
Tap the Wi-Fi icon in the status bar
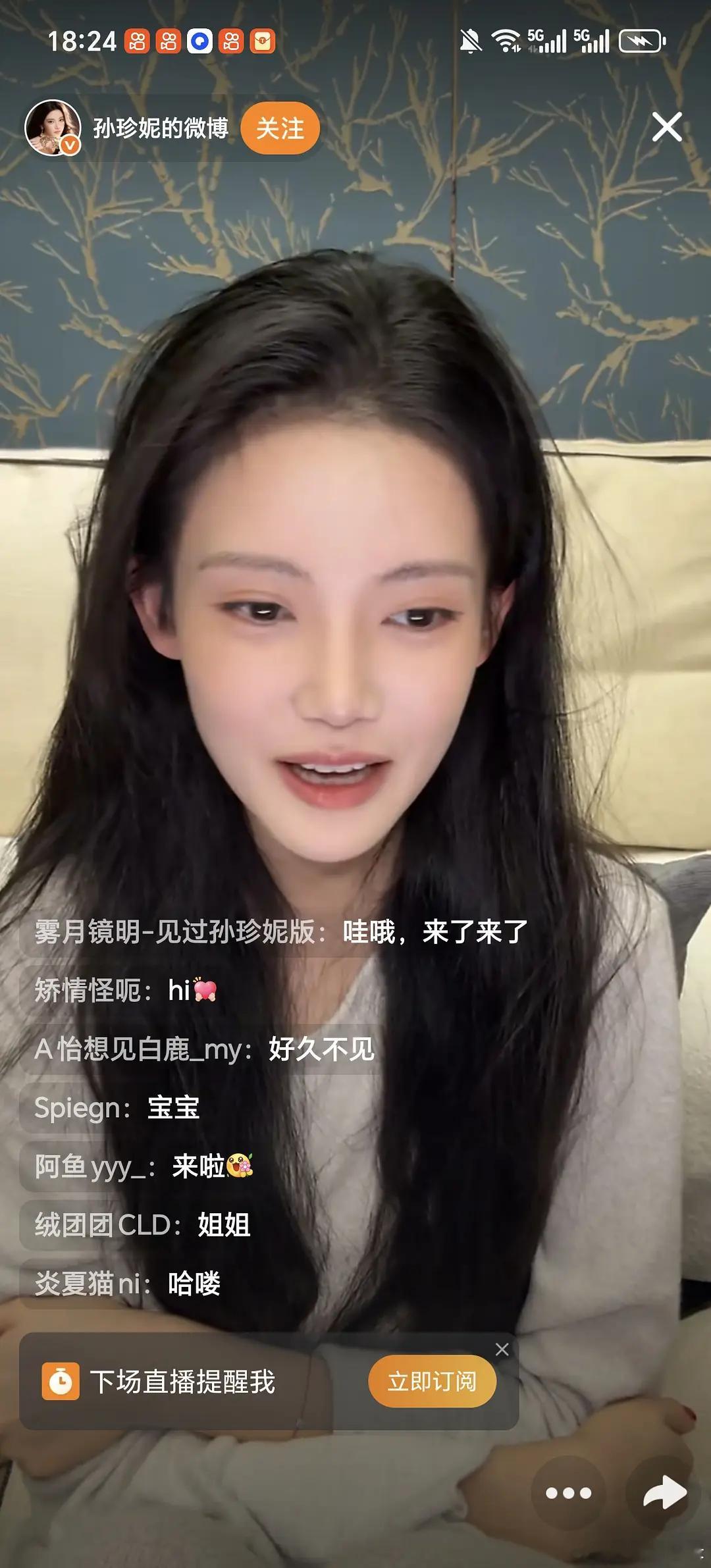click(x=507, y=40)
